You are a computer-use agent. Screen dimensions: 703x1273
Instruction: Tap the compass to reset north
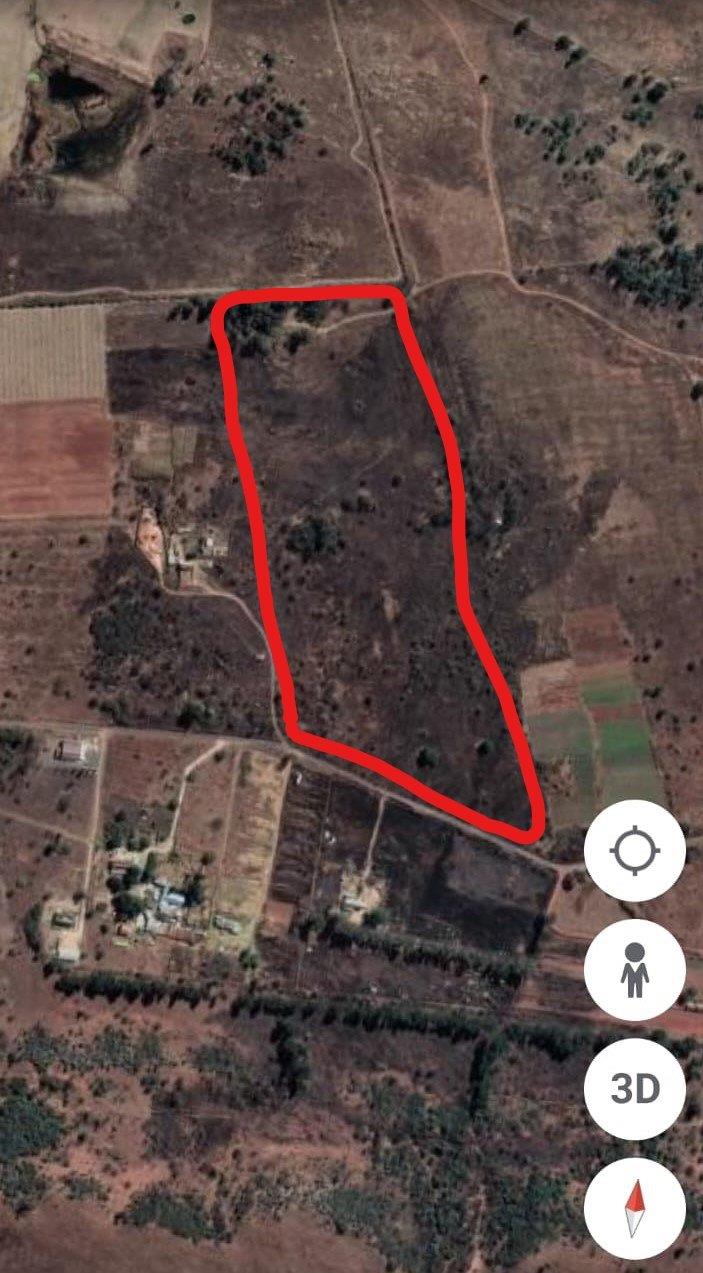635,1207
